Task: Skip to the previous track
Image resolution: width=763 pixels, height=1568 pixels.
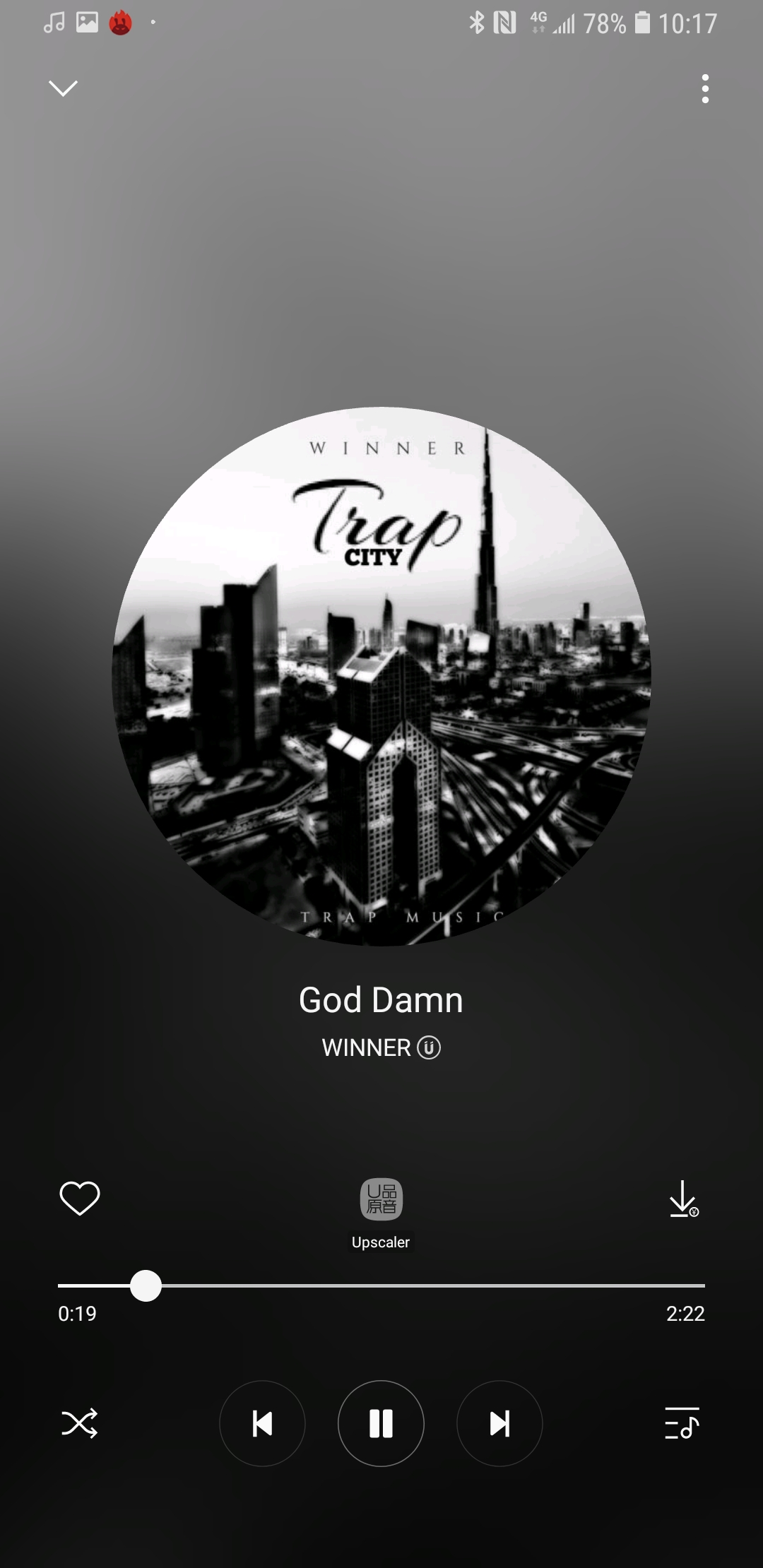Action: [x=262, y=1423]
